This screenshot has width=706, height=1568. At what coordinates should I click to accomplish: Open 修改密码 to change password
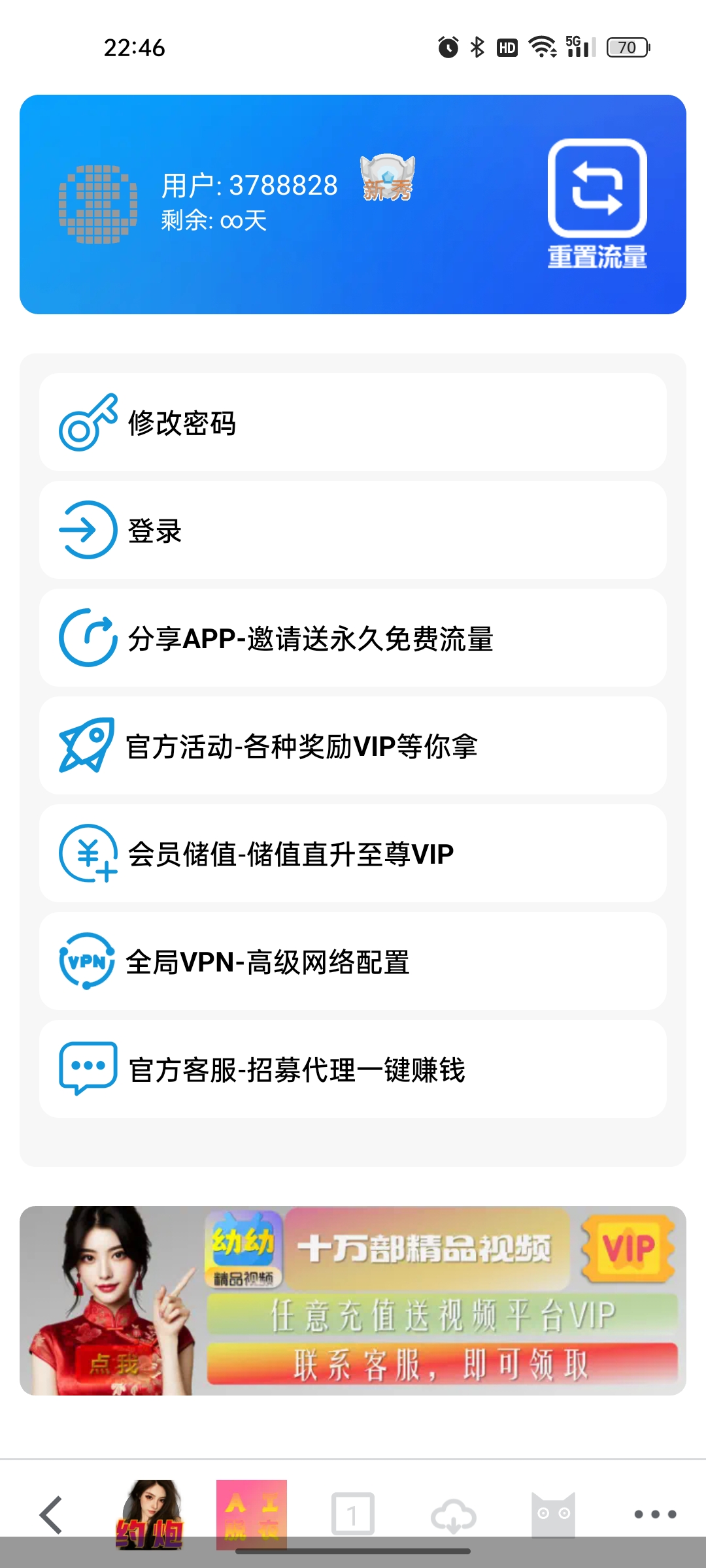[353, 423]
